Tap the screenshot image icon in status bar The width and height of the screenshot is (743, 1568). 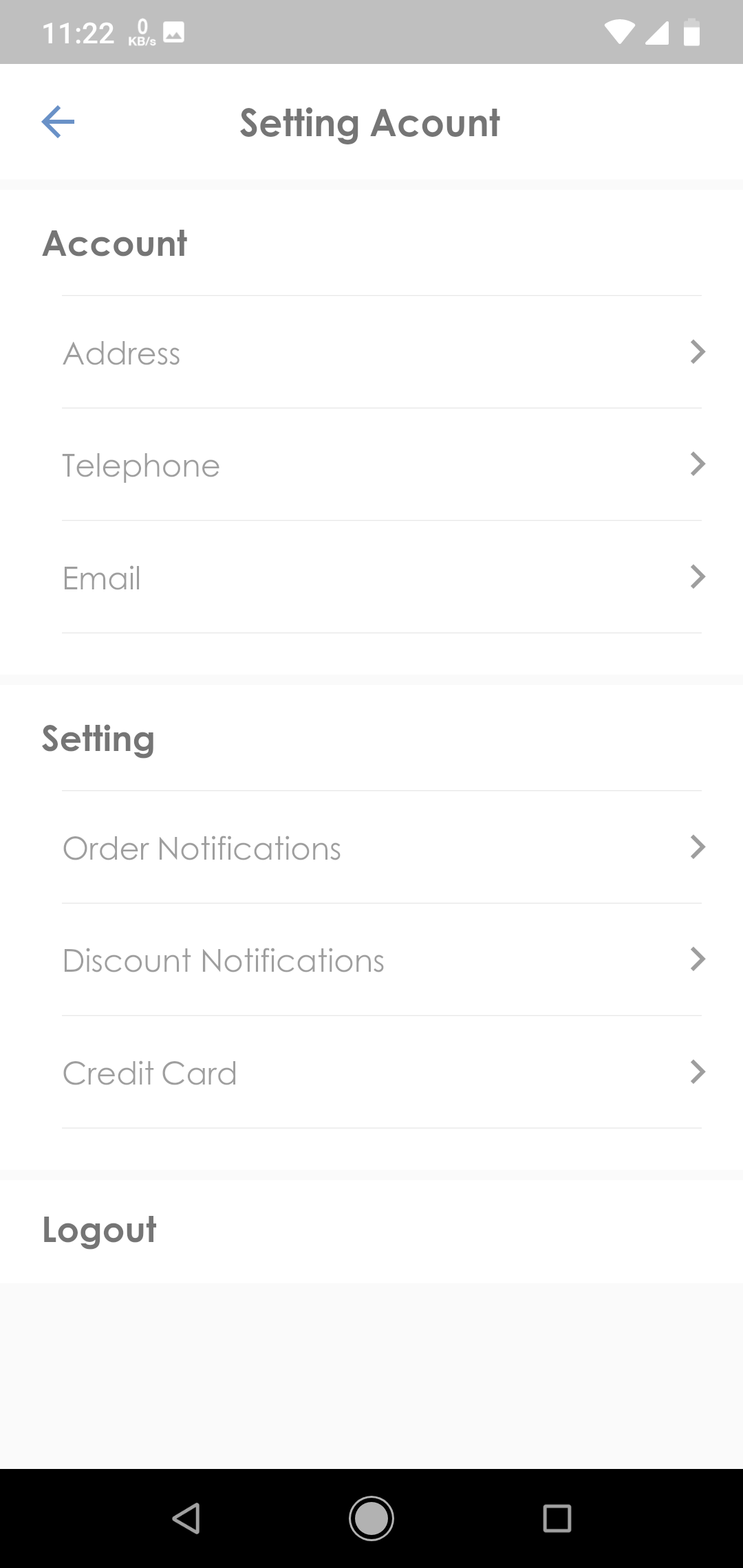pos(174,31)
